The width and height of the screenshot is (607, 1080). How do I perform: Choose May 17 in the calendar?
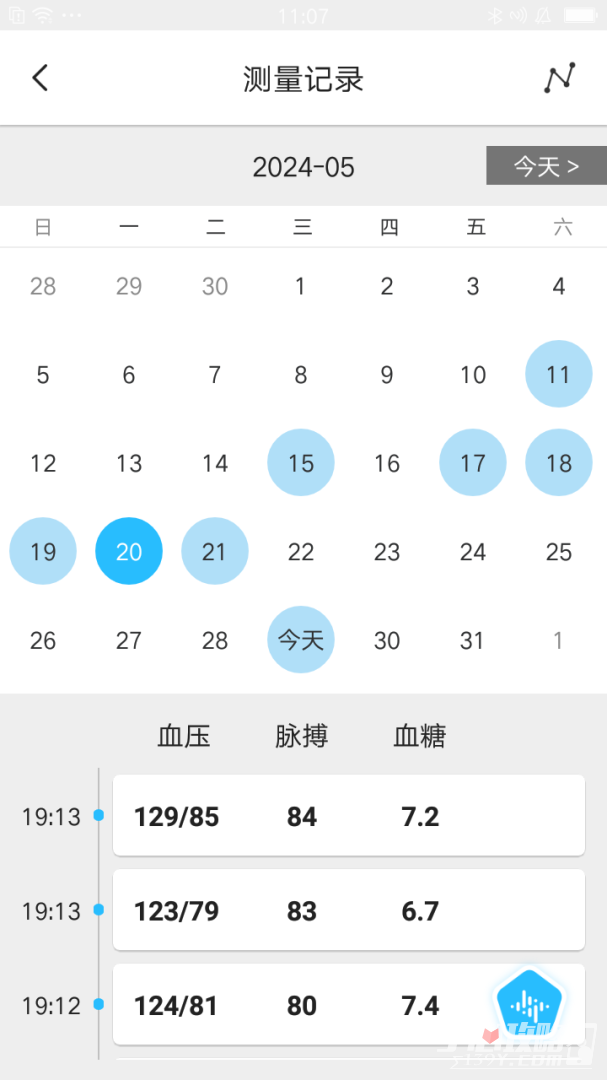(473, 463)
